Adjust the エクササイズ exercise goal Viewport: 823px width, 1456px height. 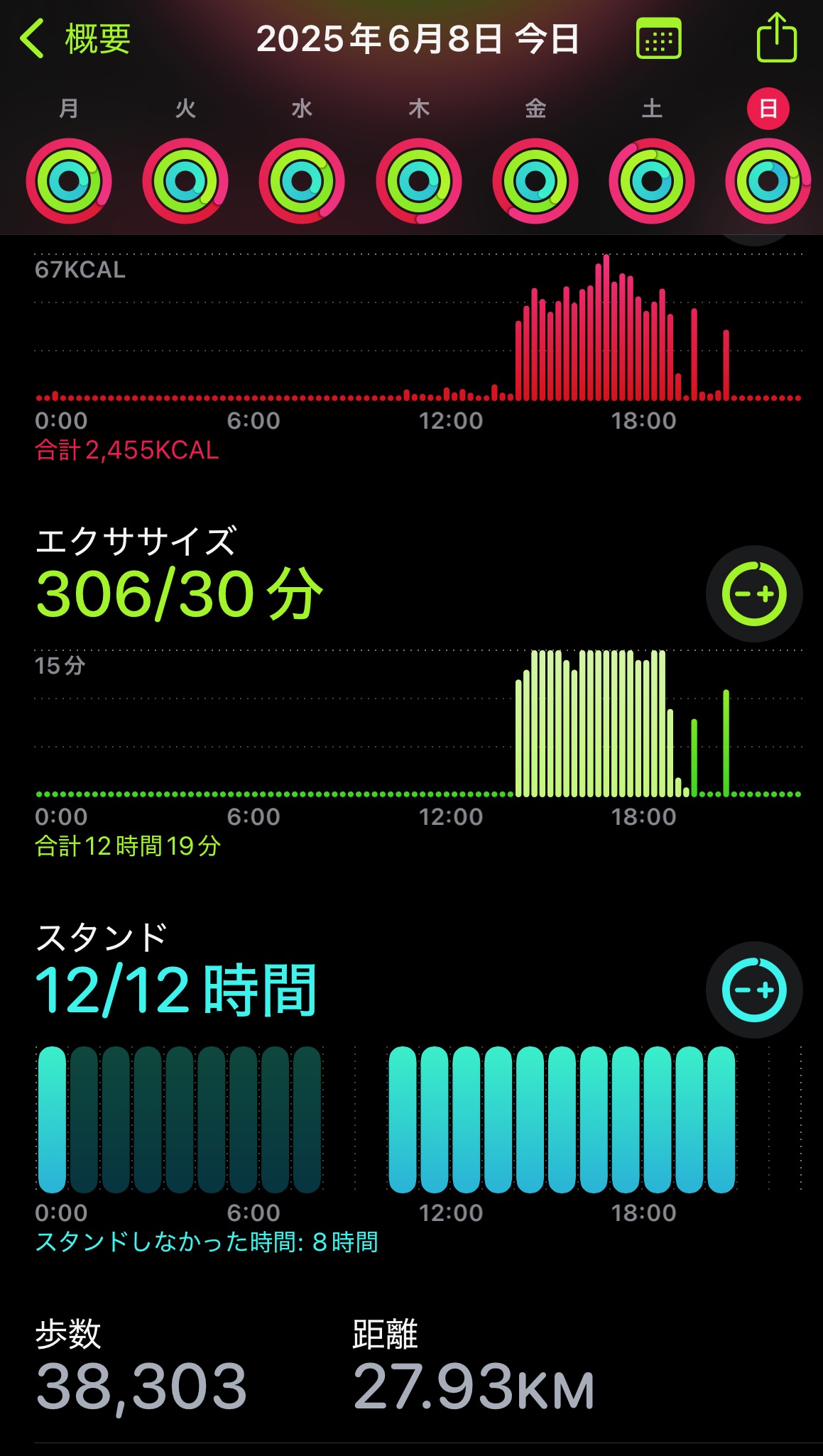coord(754,594)
